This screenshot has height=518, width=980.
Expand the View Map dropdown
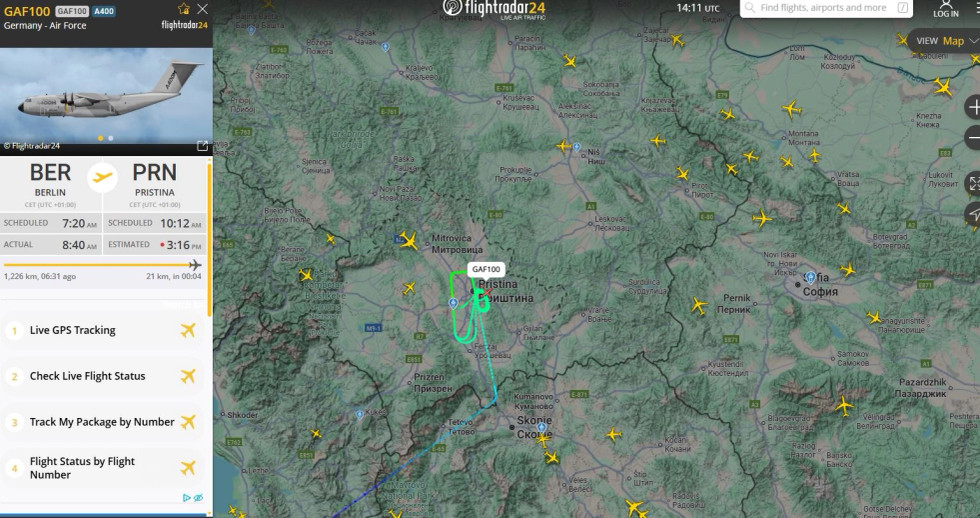coord(945,41)
